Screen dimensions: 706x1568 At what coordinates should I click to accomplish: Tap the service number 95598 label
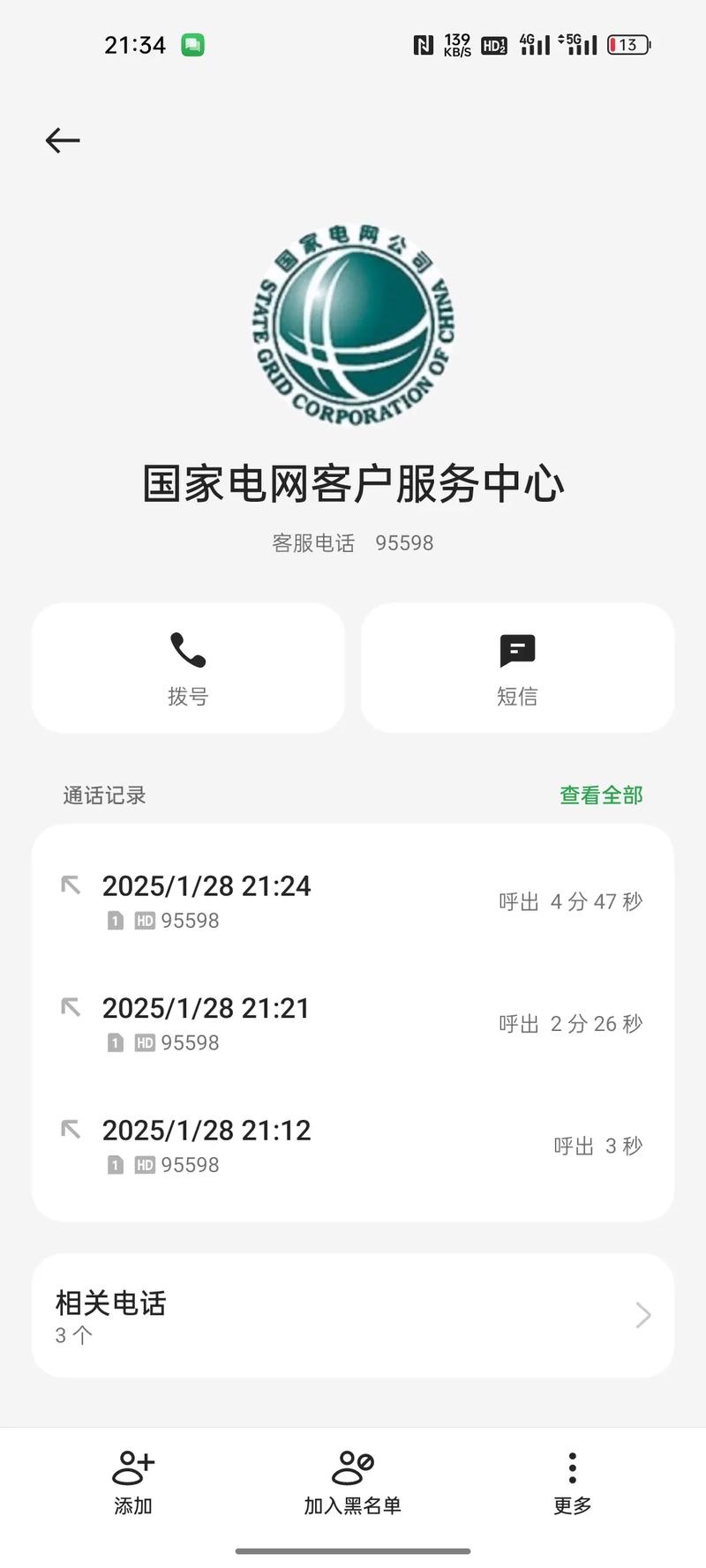click(x=405, y=542)
